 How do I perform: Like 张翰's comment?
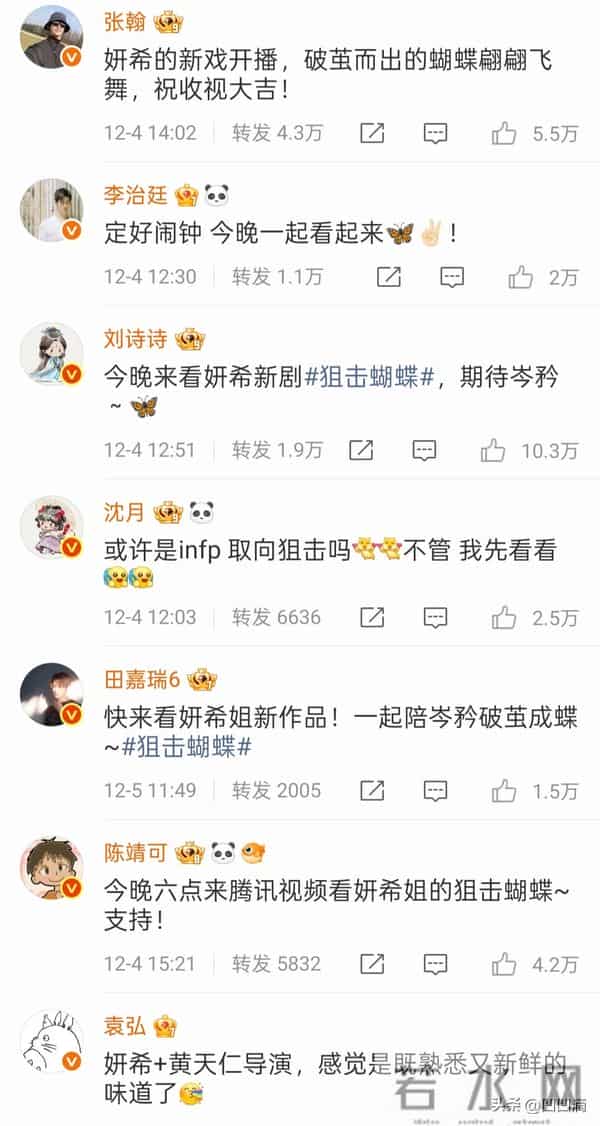click(x=505, y=133)
